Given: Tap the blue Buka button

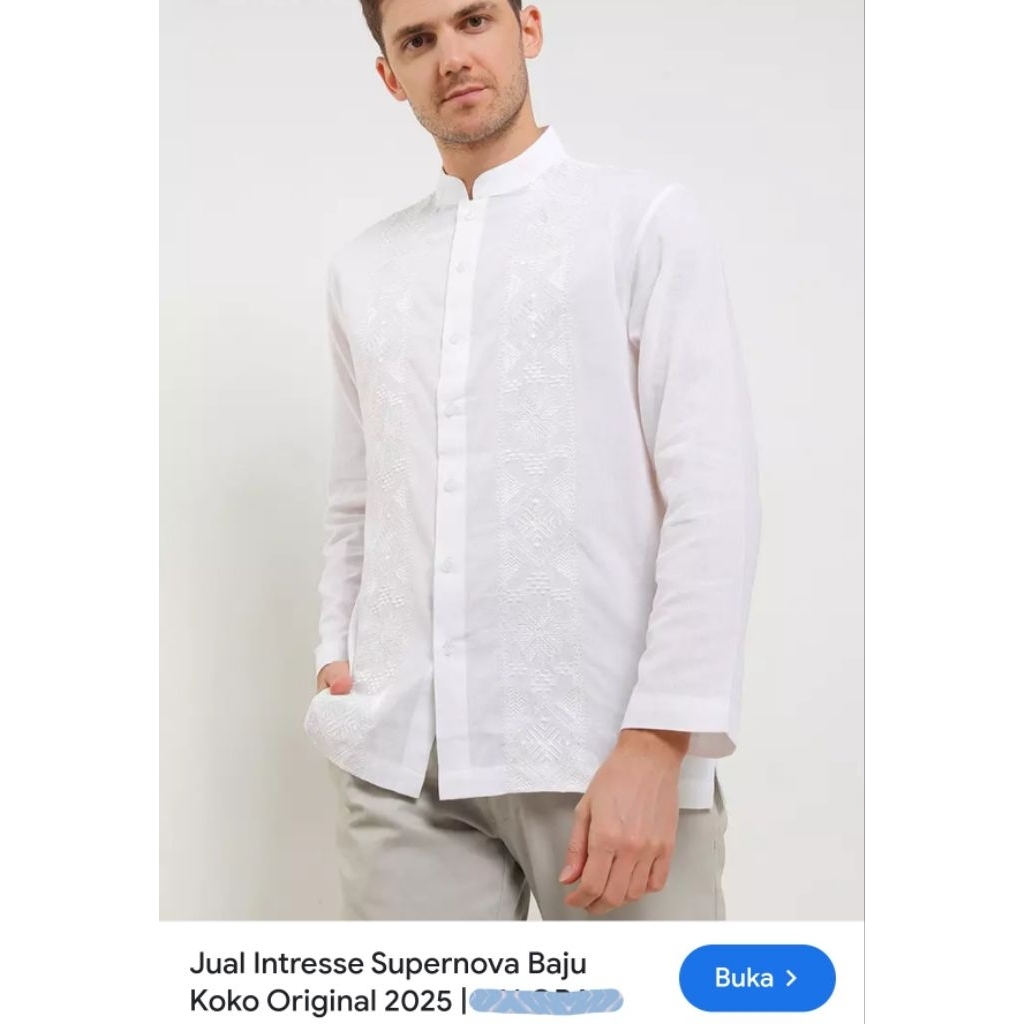Looking at the screenshot, I should point(757,977).
